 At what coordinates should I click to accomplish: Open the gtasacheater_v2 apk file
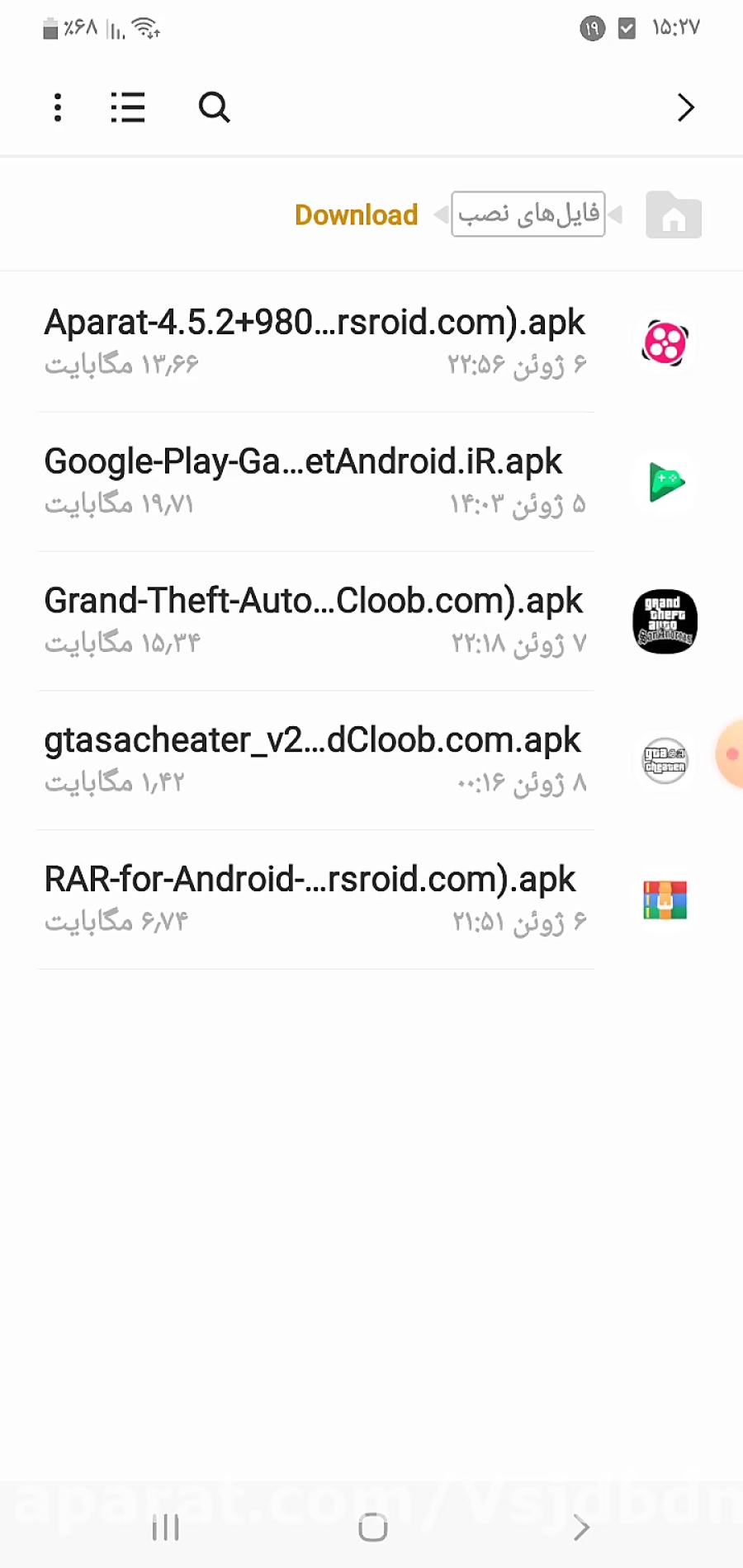pyautogui.click(x=315, y=758)
